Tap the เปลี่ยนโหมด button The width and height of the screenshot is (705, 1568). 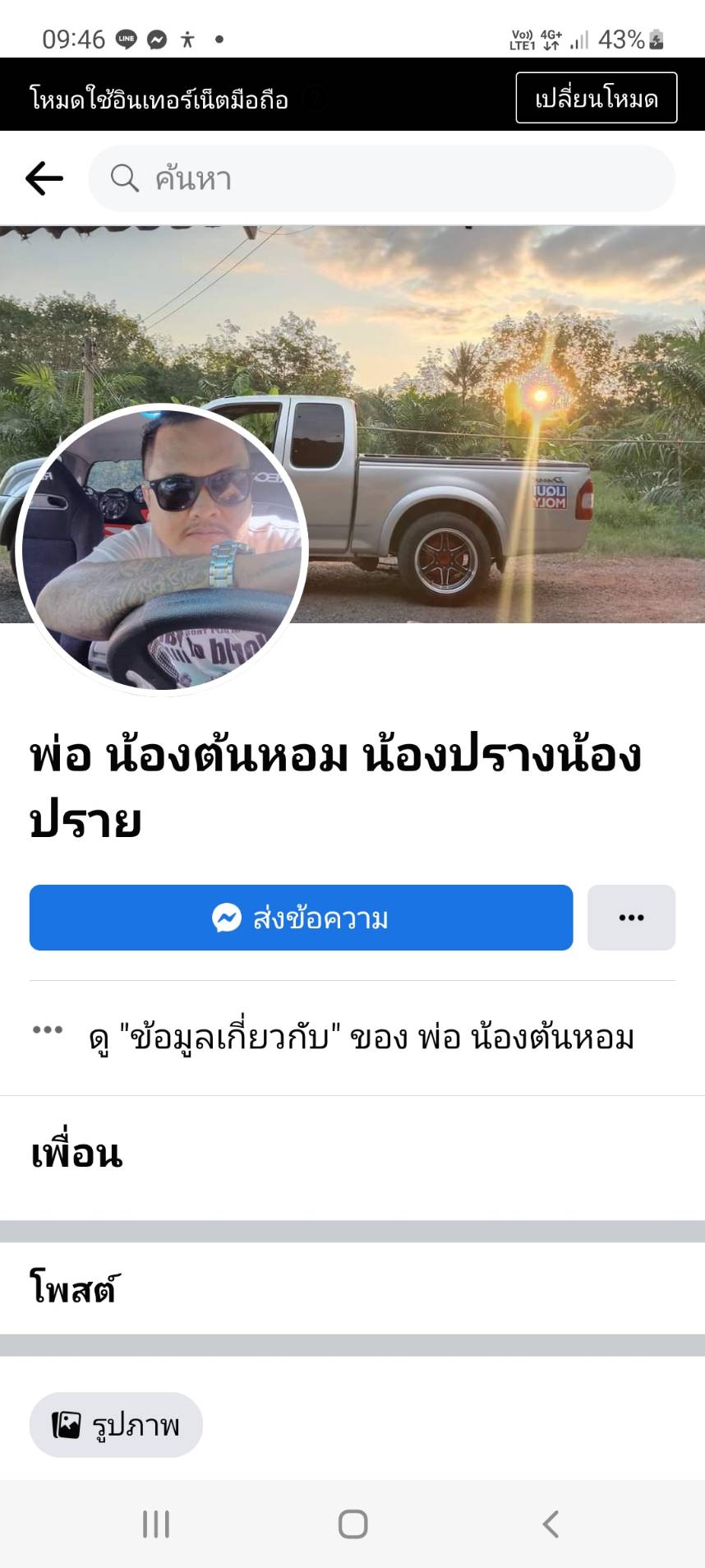[596, 98]
